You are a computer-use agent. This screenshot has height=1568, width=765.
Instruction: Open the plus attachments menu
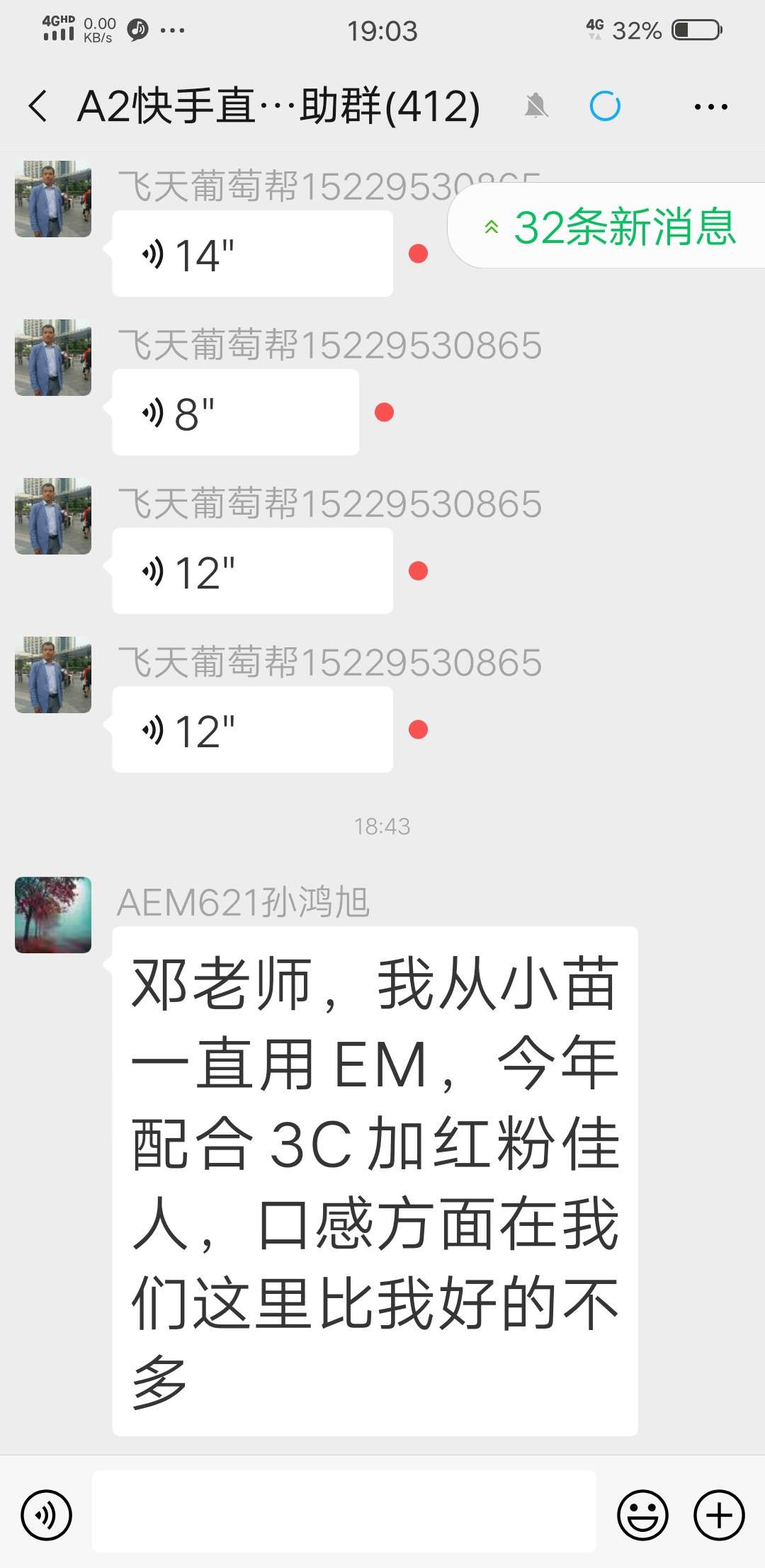[x=719, y=1515]
